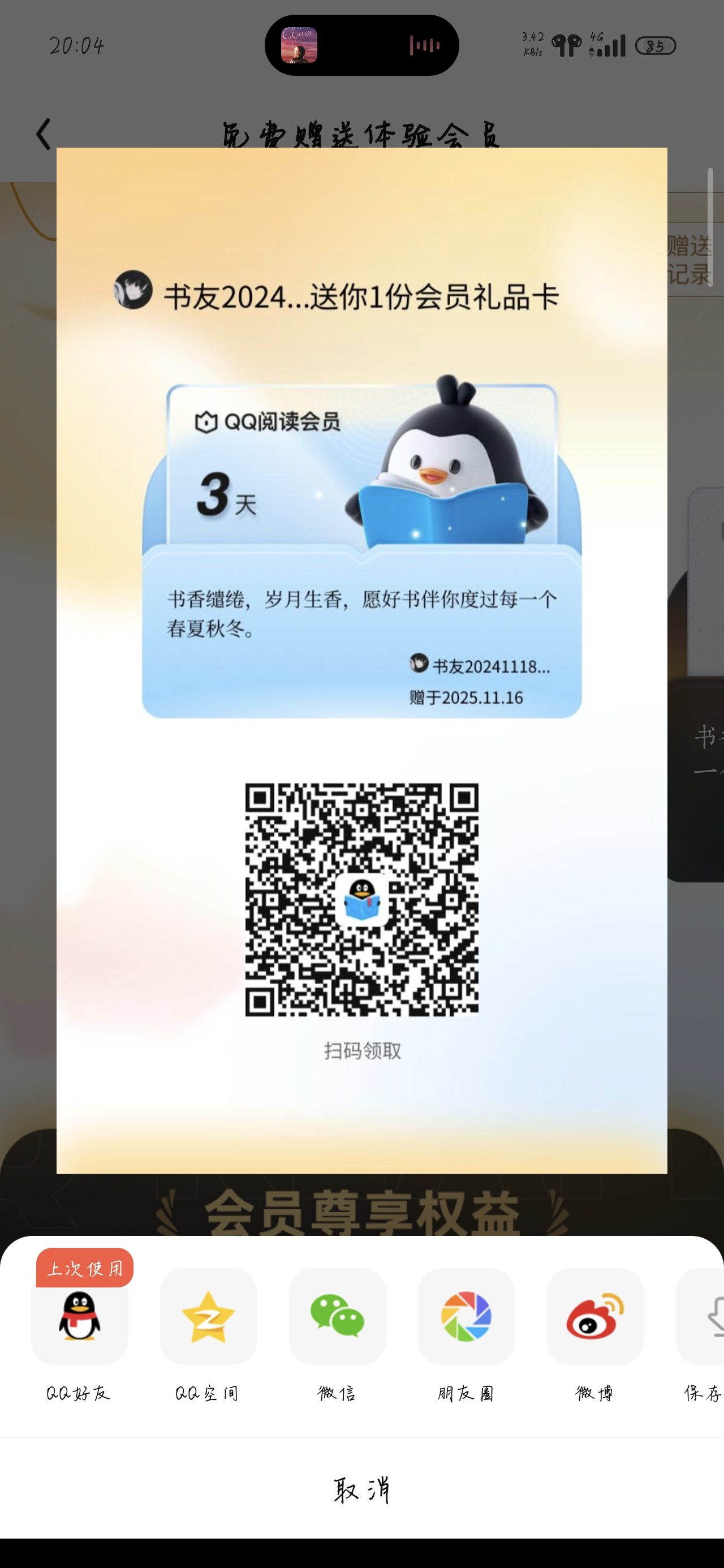
Task: Tap 取消 to close share sheet
Action: [361, 1489]
